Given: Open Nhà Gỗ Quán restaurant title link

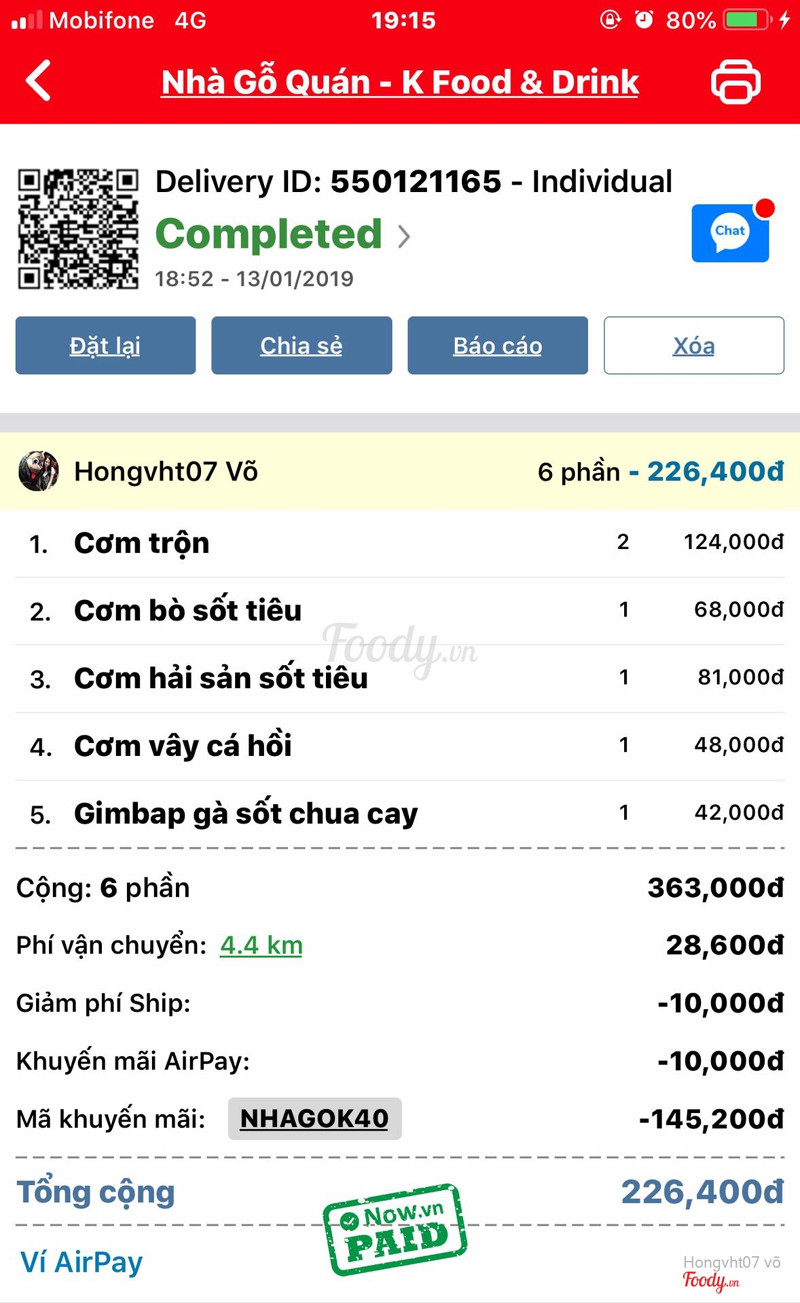Looking at the screenshot, I should [x=400, y=82].
